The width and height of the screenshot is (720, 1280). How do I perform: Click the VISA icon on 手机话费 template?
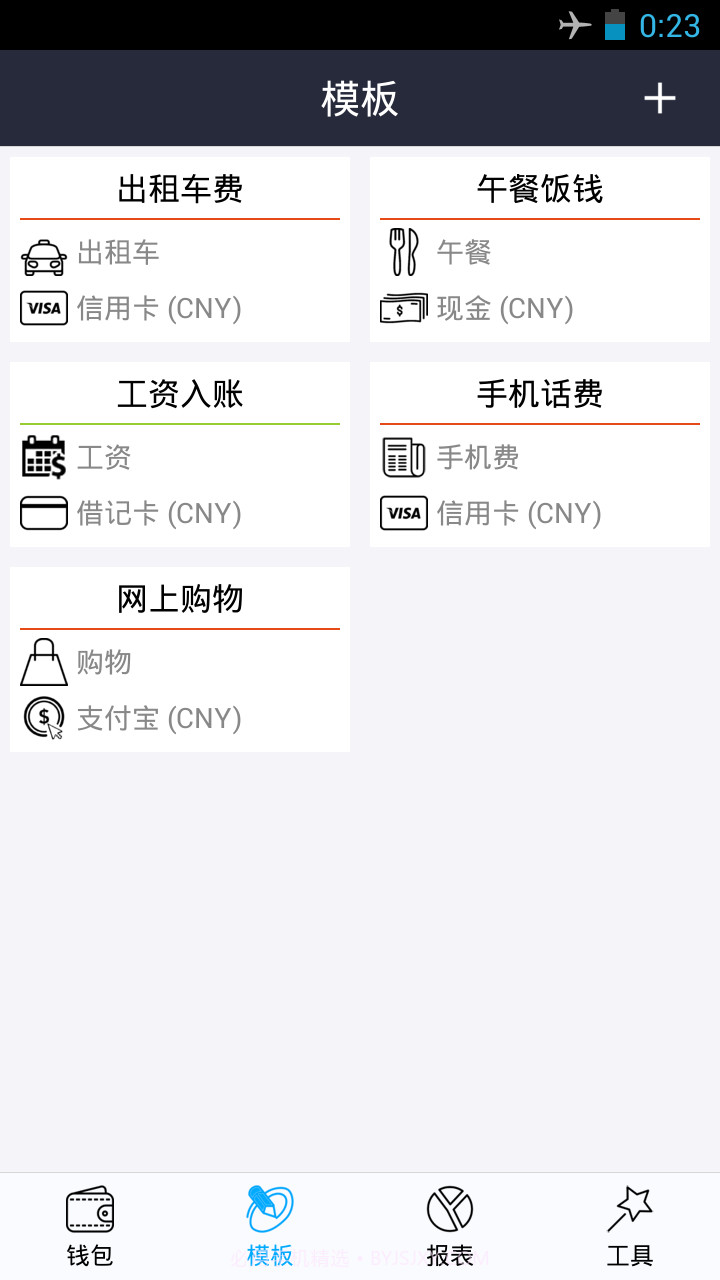click(x=403, y=513)
